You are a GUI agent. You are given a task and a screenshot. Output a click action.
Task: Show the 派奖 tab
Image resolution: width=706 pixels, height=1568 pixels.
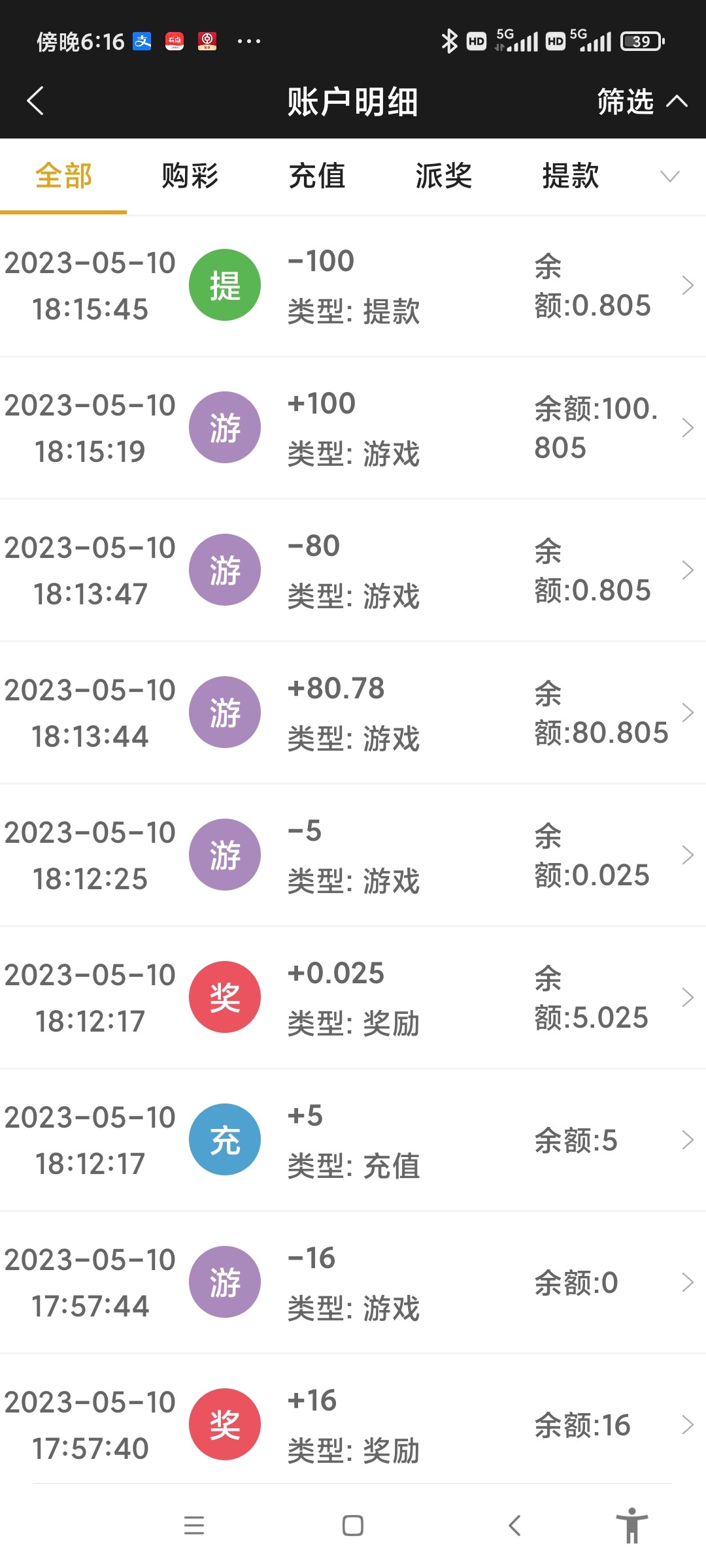[x=444, y=176]
